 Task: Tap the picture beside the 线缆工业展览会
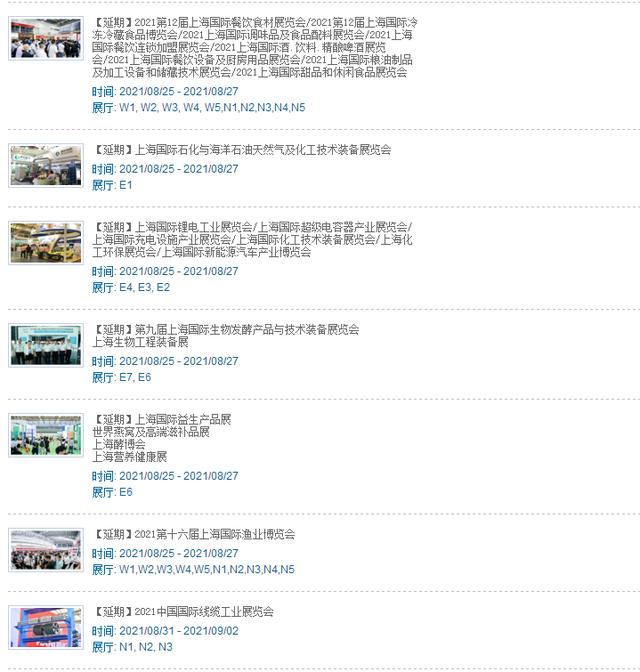tap(45, 627)
